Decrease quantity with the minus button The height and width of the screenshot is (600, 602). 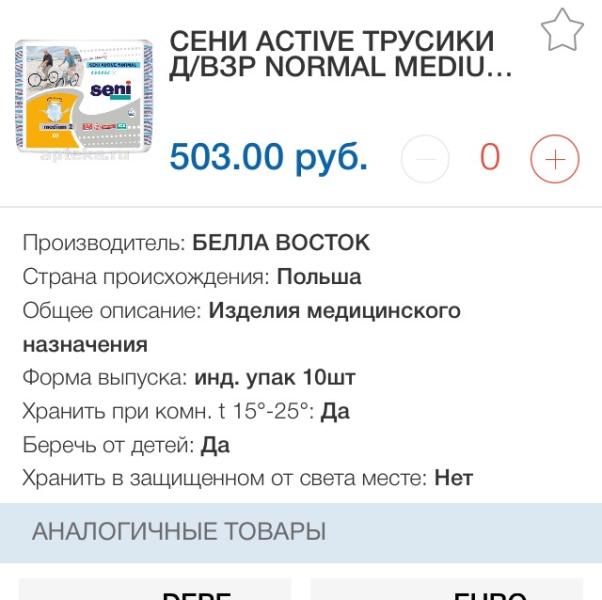425,159
